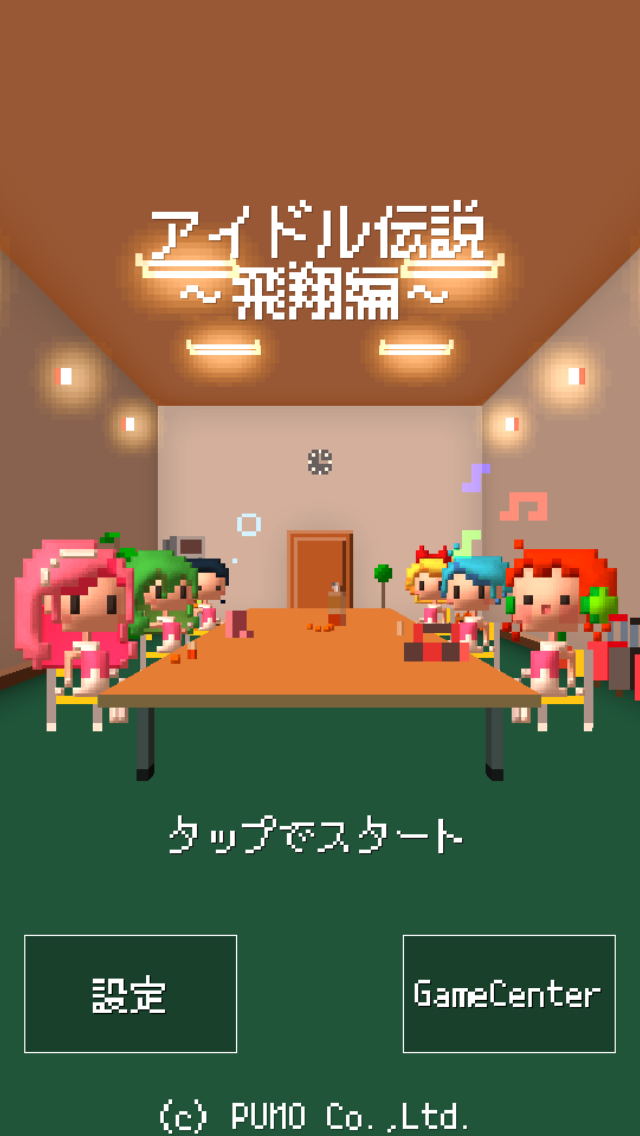Screen dimensions: 640x1136
Task: Open the GameCenter button
Action: pos(508,994)
